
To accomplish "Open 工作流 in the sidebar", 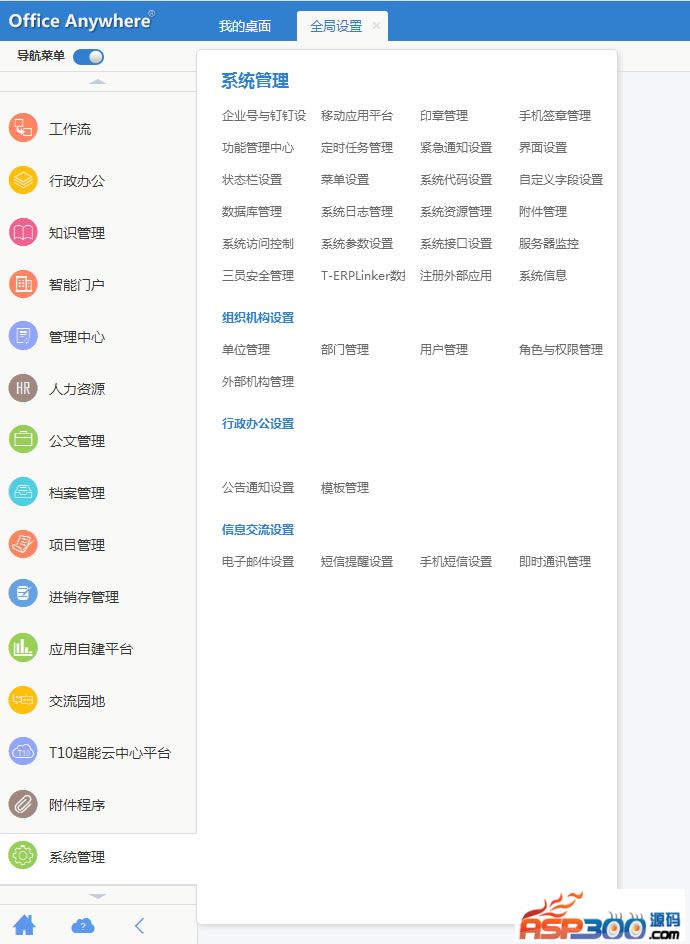I will click(x=70, y=129).
